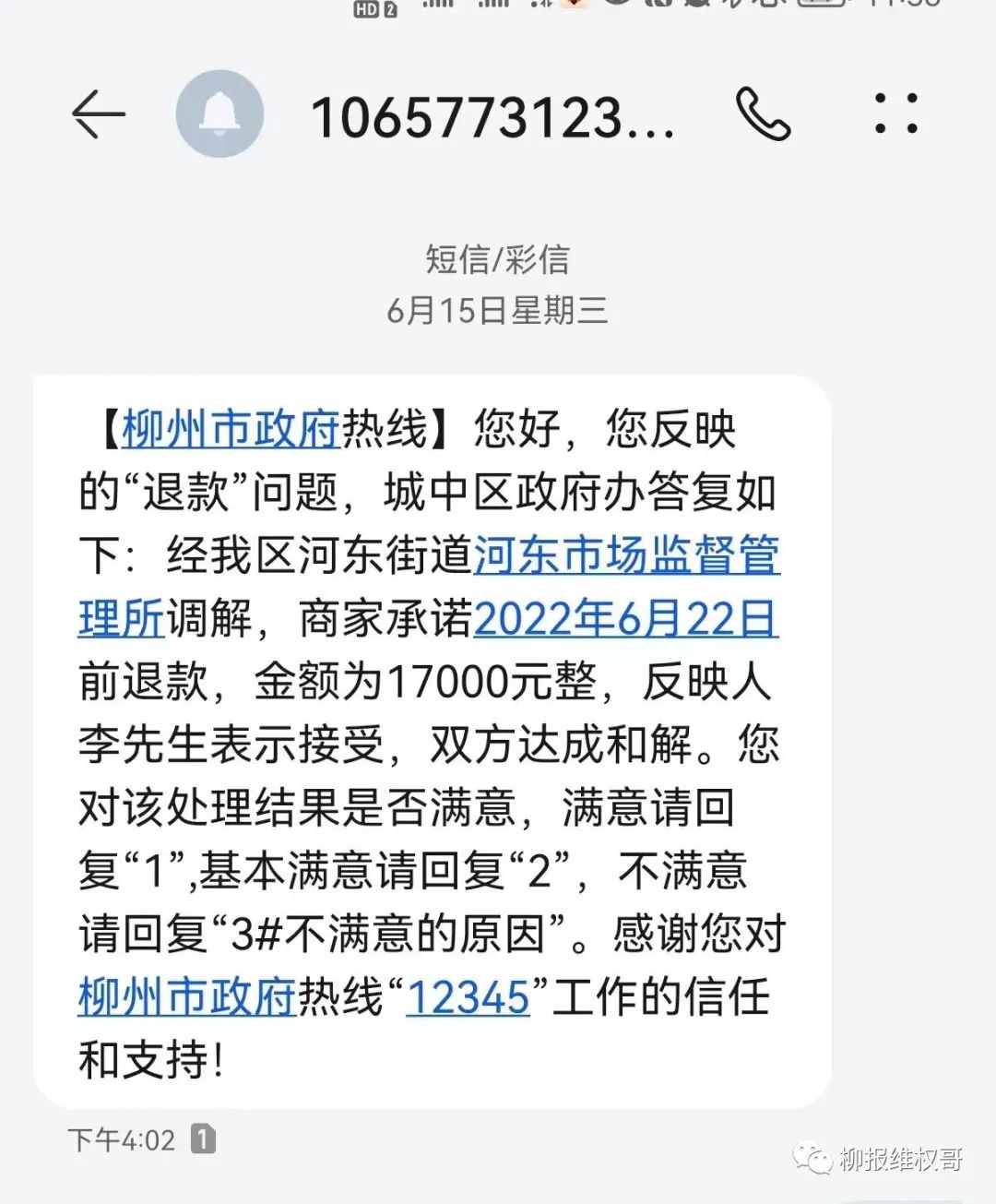The height and width of the screenshot is (1204, 996).
Task: Open the 柳州市政府 link before 热线“12345”
Action: coord(186,997)
